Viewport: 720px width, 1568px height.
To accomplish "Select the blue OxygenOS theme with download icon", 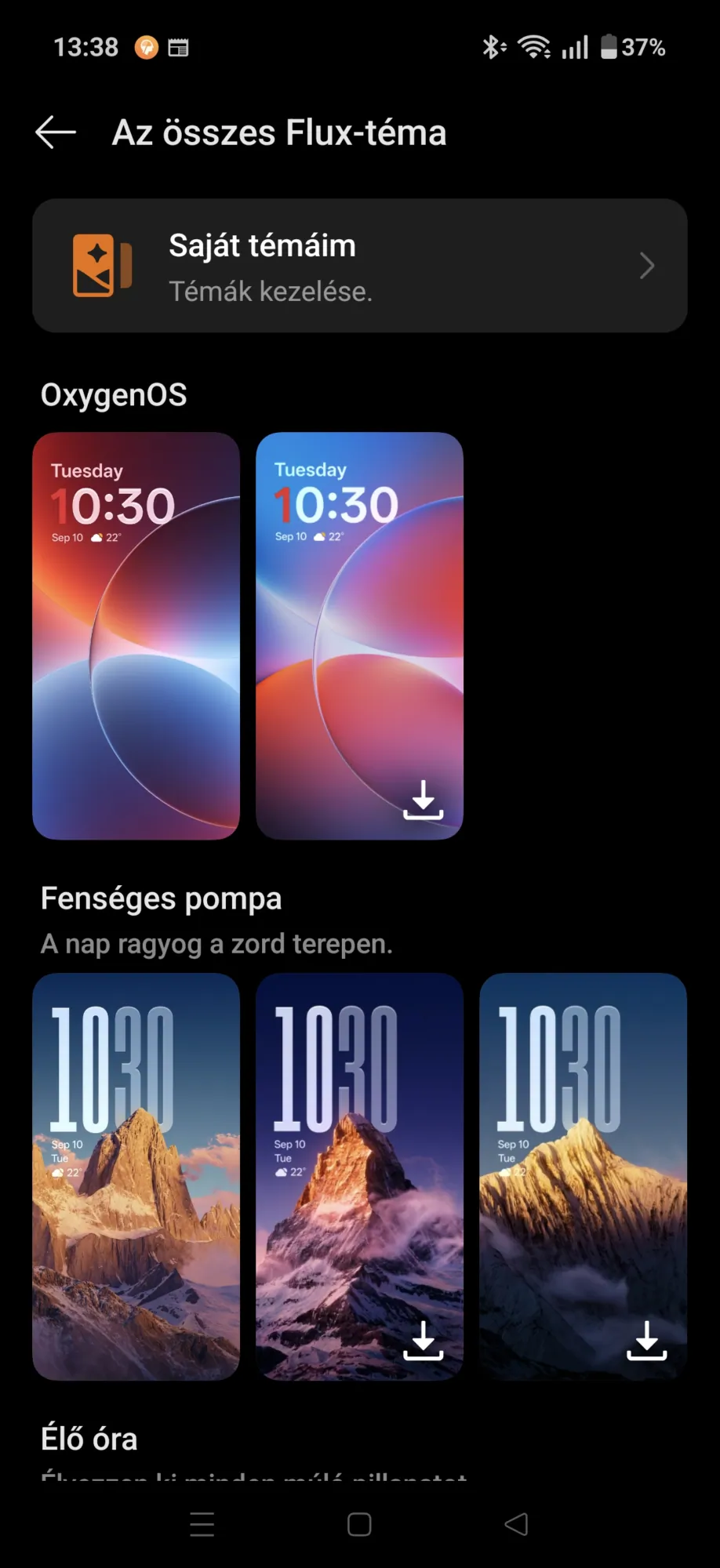I will pyautogui.click(x=360, y=636).
